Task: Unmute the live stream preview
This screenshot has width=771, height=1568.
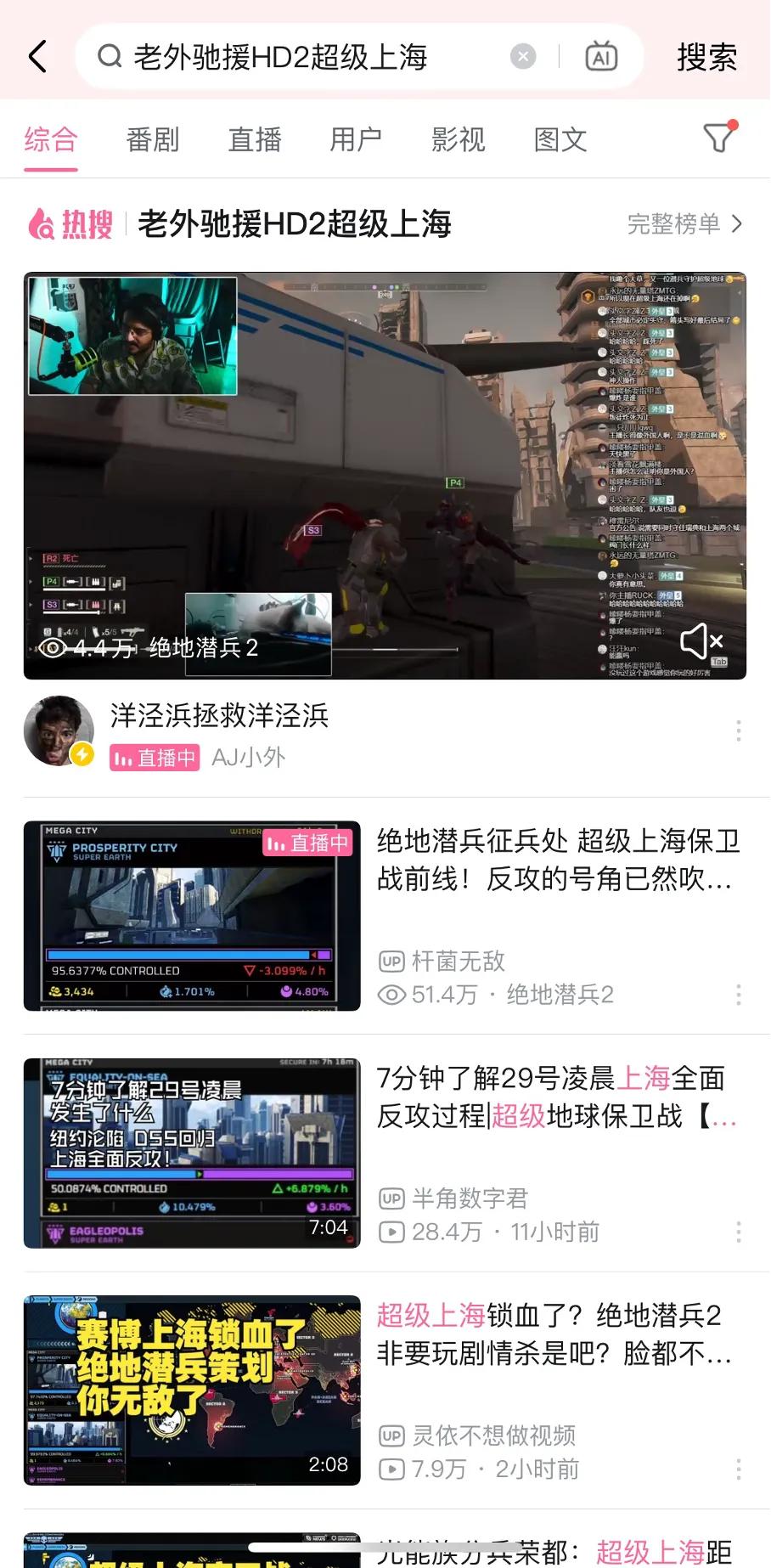Action: point(701,641)
